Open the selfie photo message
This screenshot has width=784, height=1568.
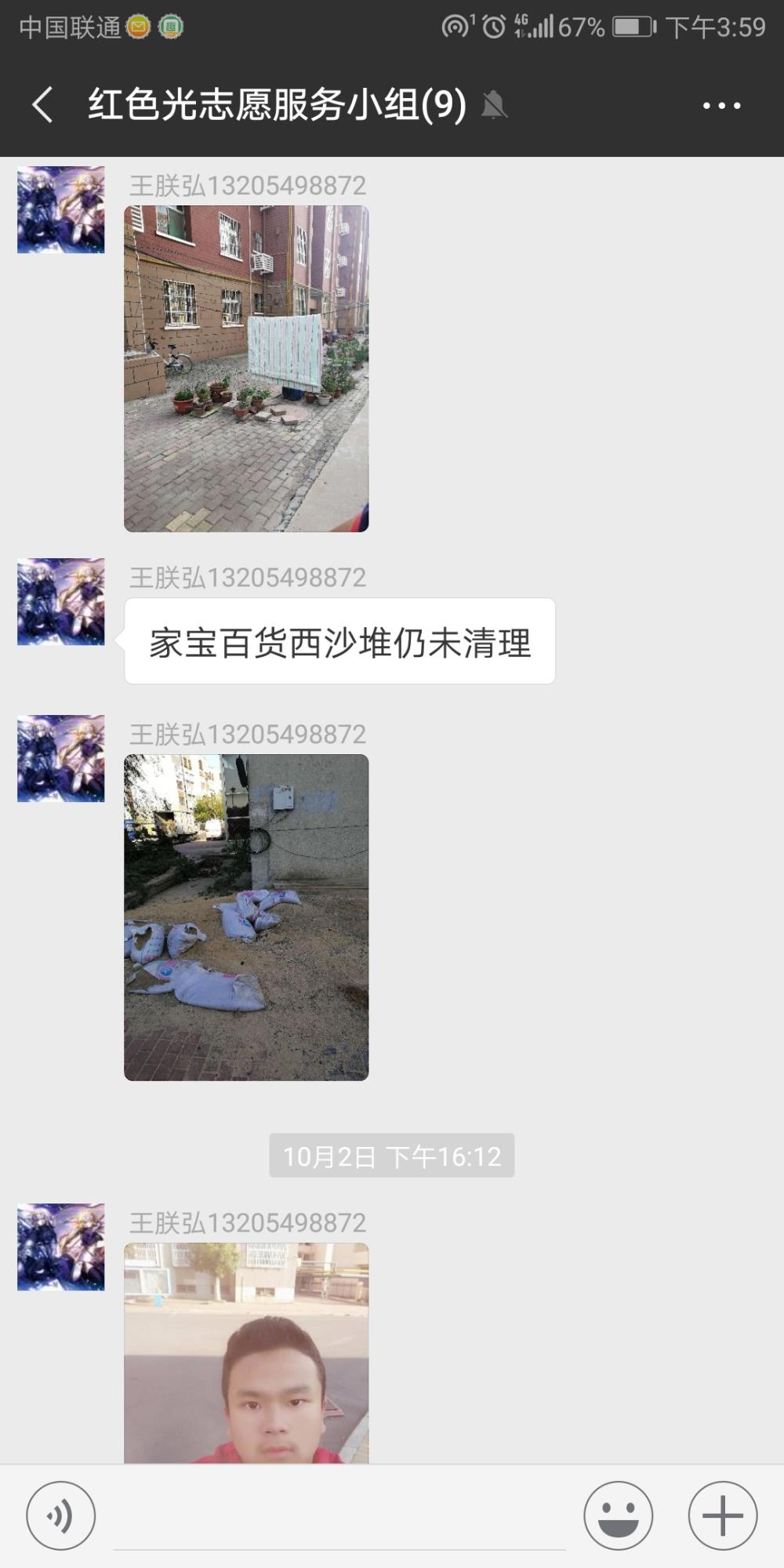coord(246,1352)
